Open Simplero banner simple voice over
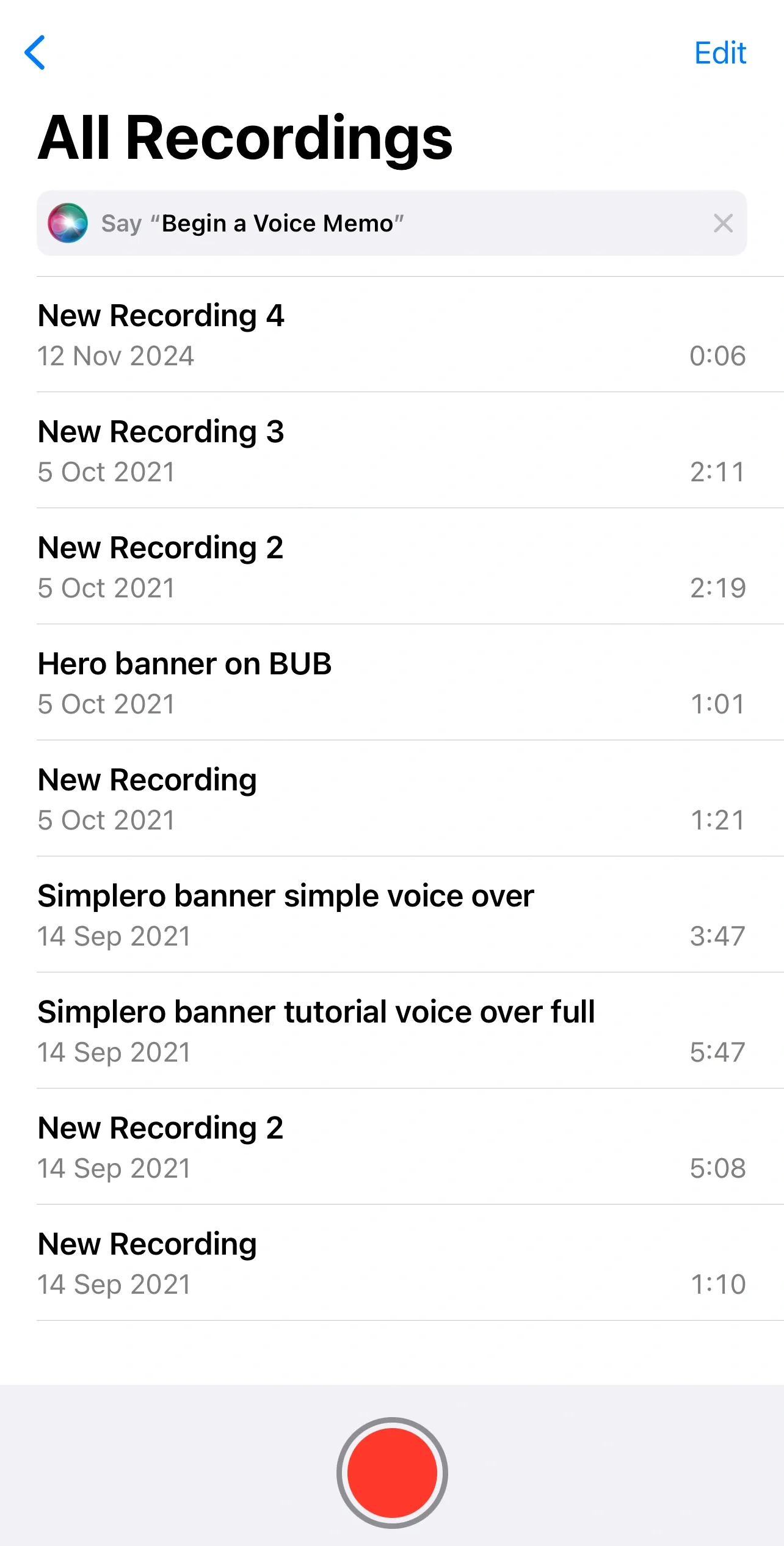Viewport: 784px width, 1546px height. point(391,915)
